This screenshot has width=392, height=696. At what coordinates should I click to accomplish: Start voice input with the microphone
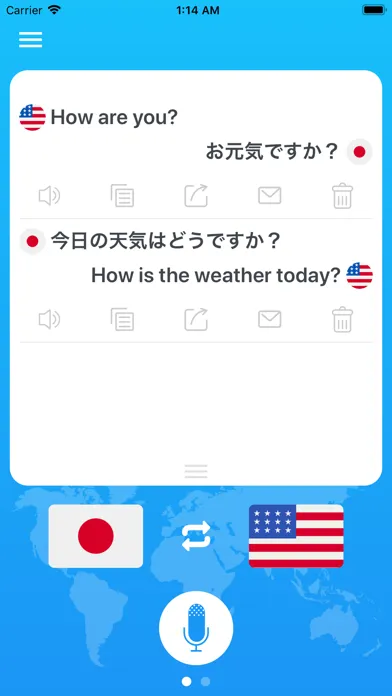[196, 628]
